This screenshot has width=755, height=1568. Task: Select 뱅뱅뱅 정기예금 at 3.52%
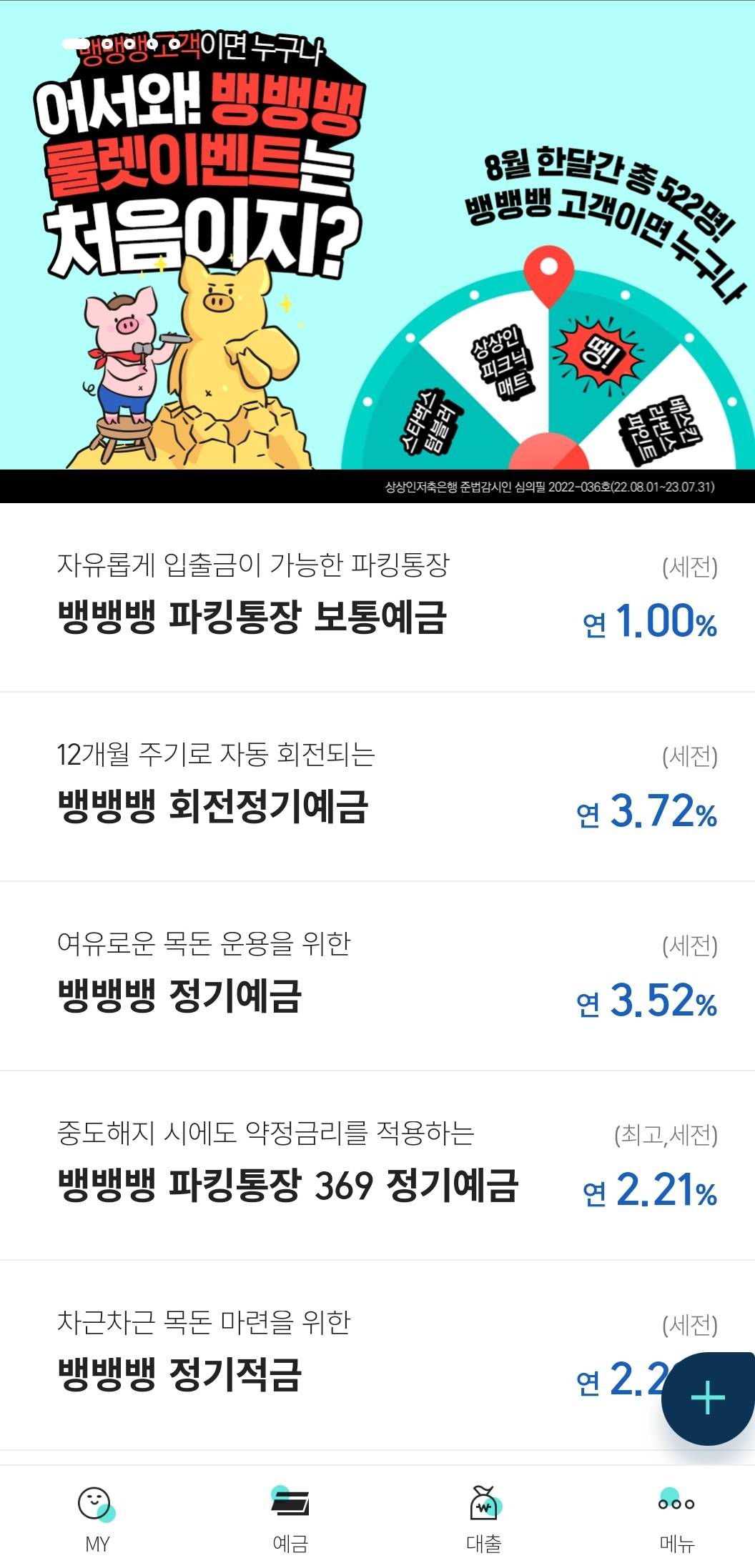[377, 976]
